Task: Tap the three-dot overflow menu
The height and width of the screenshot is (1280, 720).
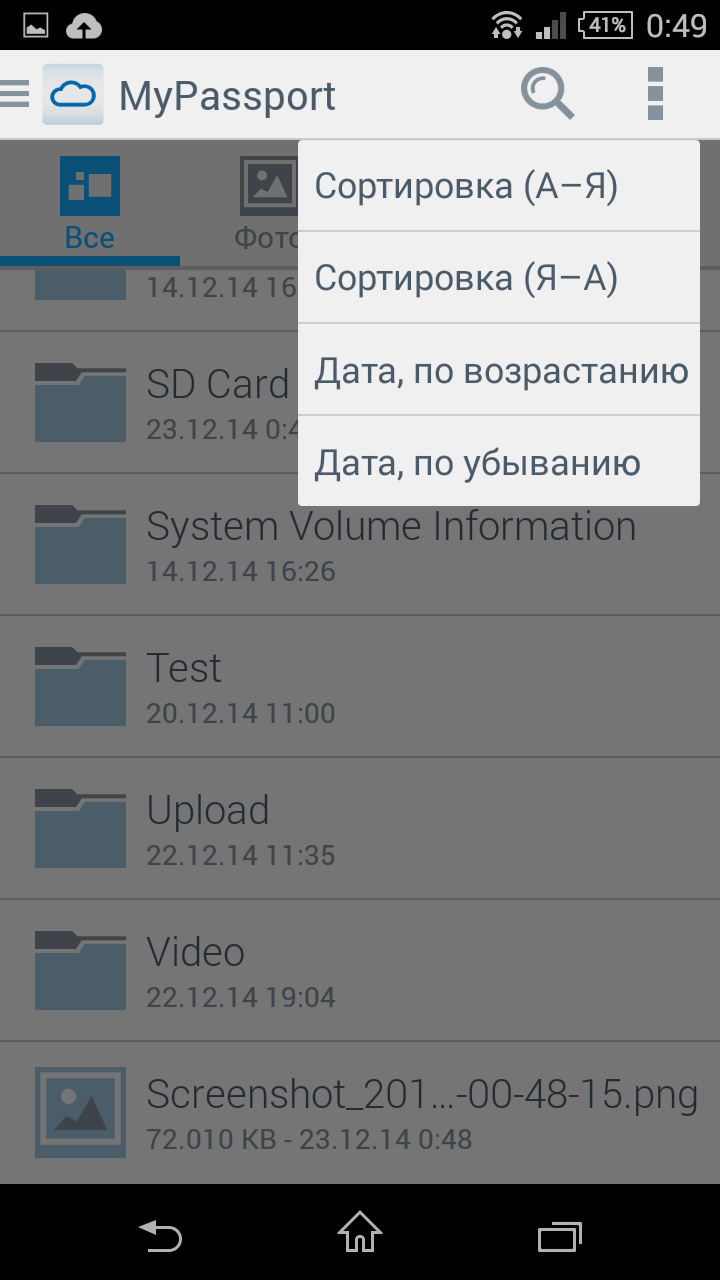Action: click(x=655, y=94)
